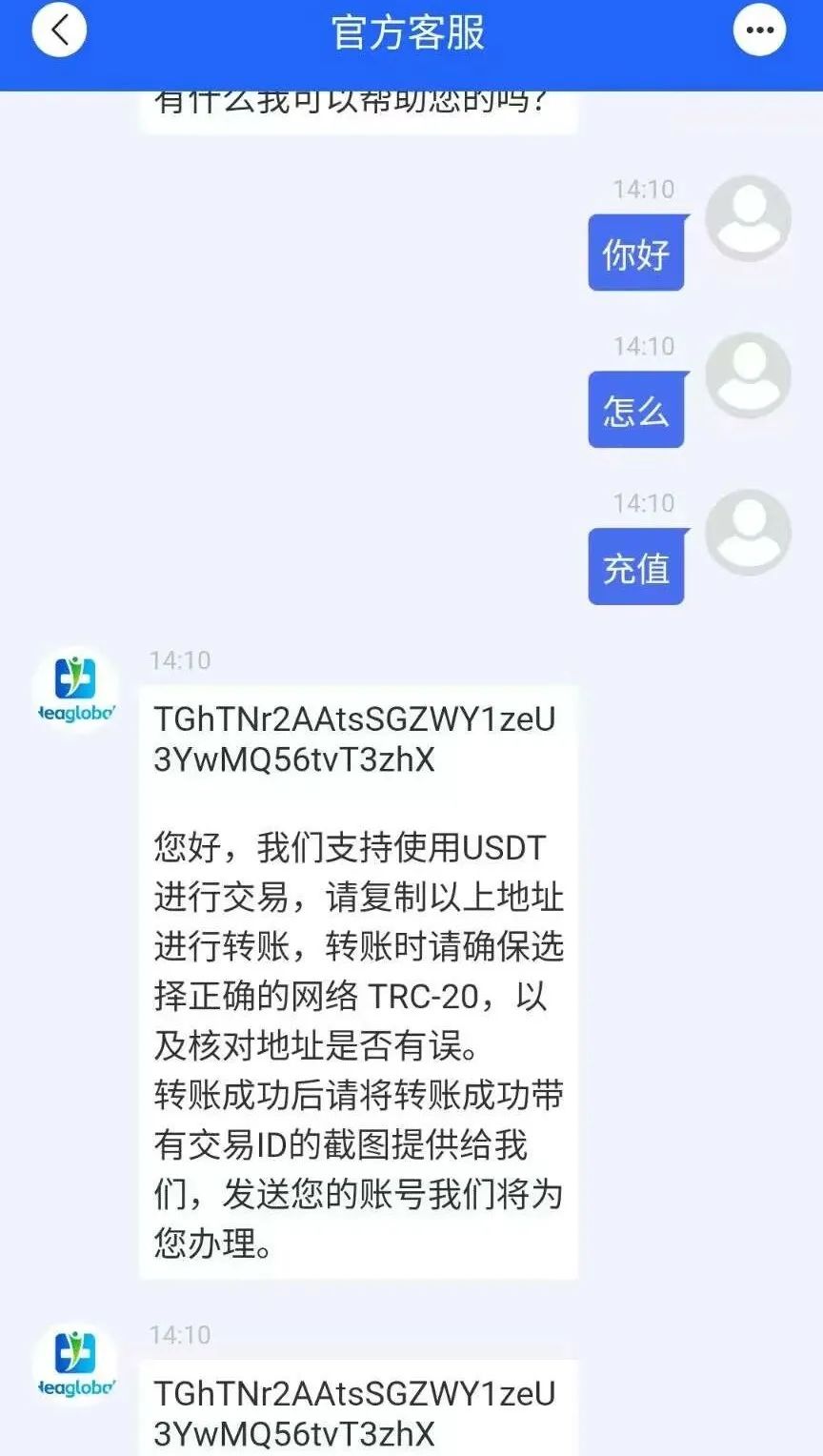
Task: Tap the 怎么 chat bubble
Action: (636, 408)
